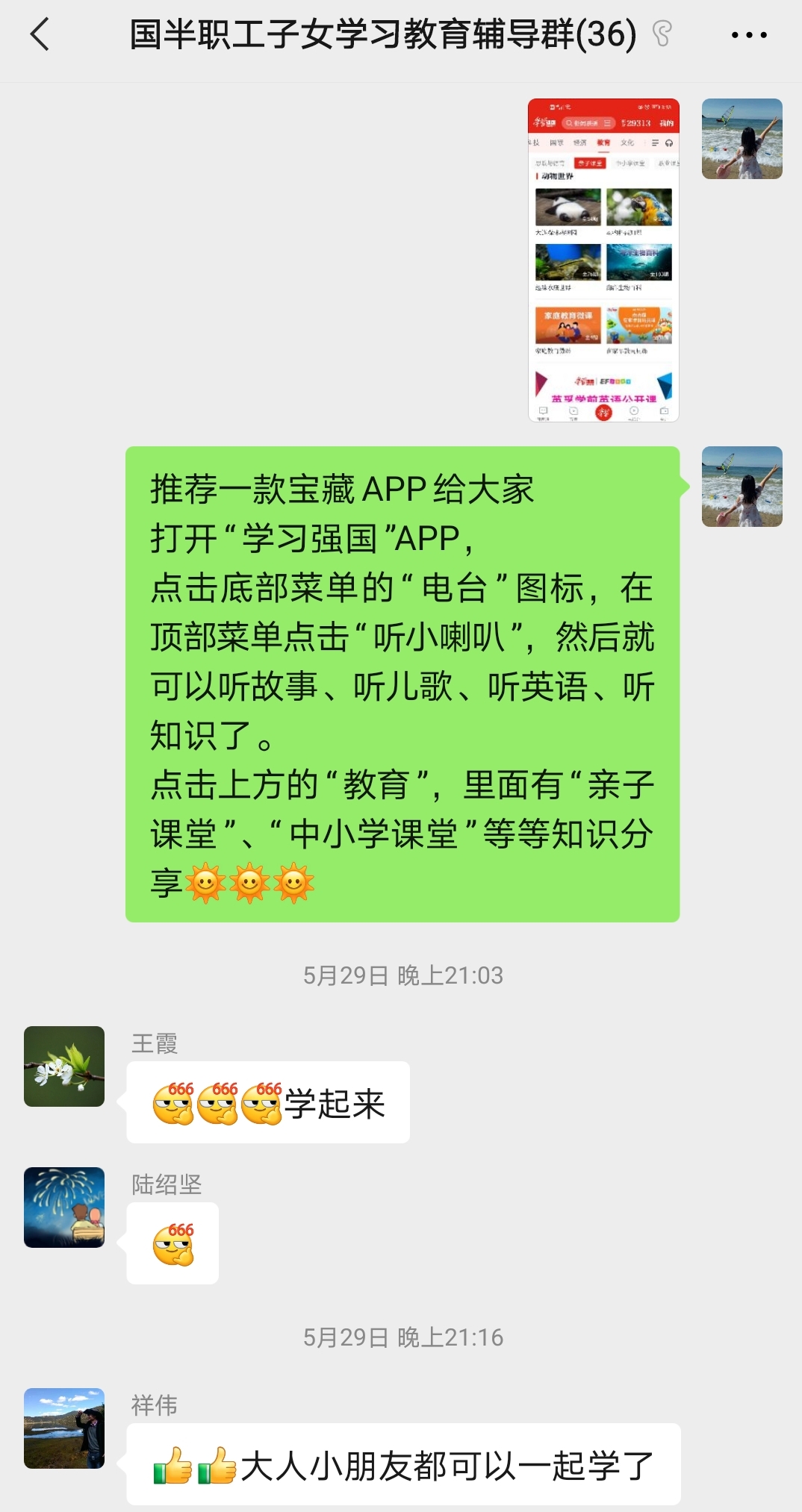Open 王霞's profile avatar
The width and height of the screenshot is (802, 1512).
coord(64,1066)
